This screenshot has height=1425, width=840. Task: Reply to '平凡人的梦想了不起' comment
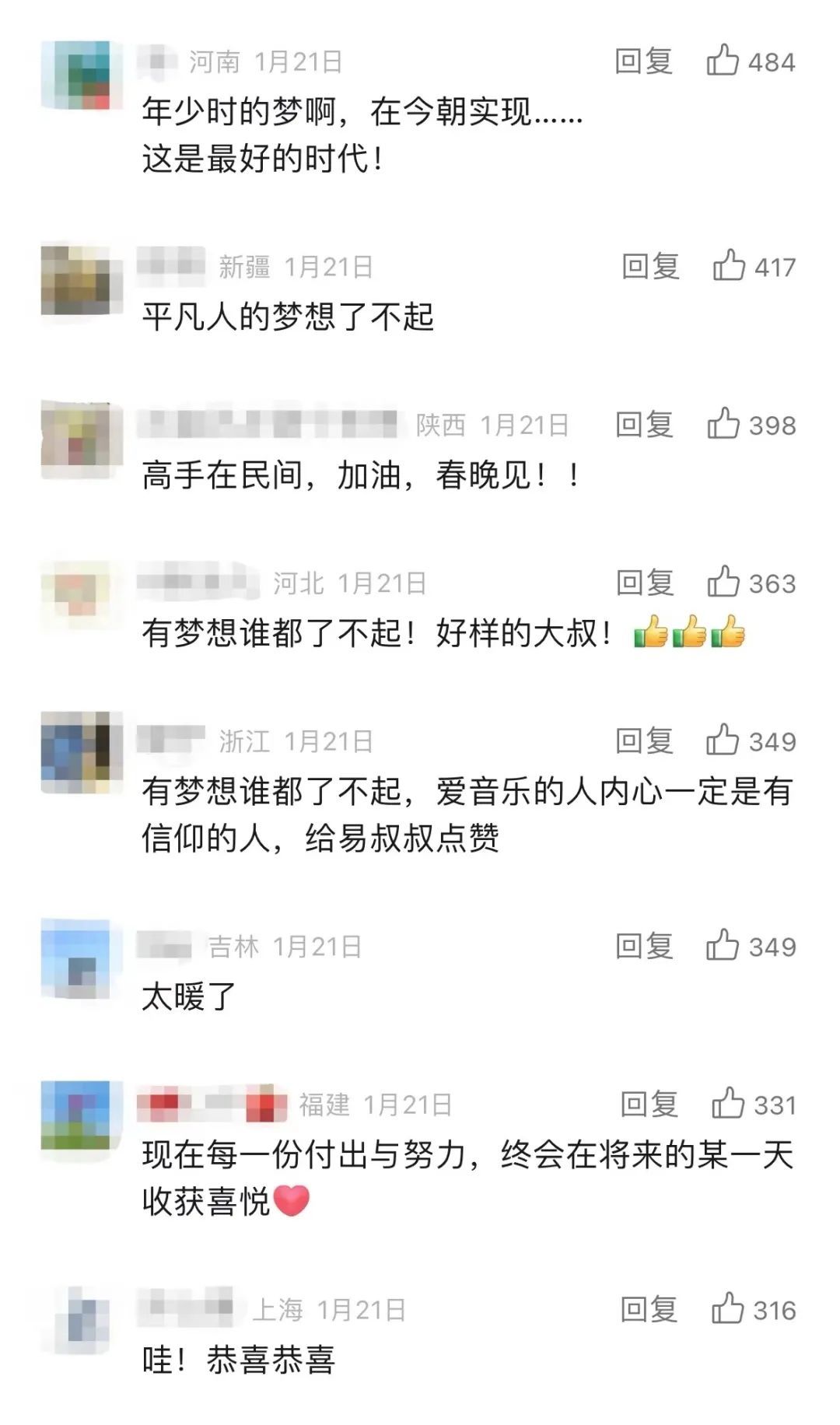click(x=650, y=267)
